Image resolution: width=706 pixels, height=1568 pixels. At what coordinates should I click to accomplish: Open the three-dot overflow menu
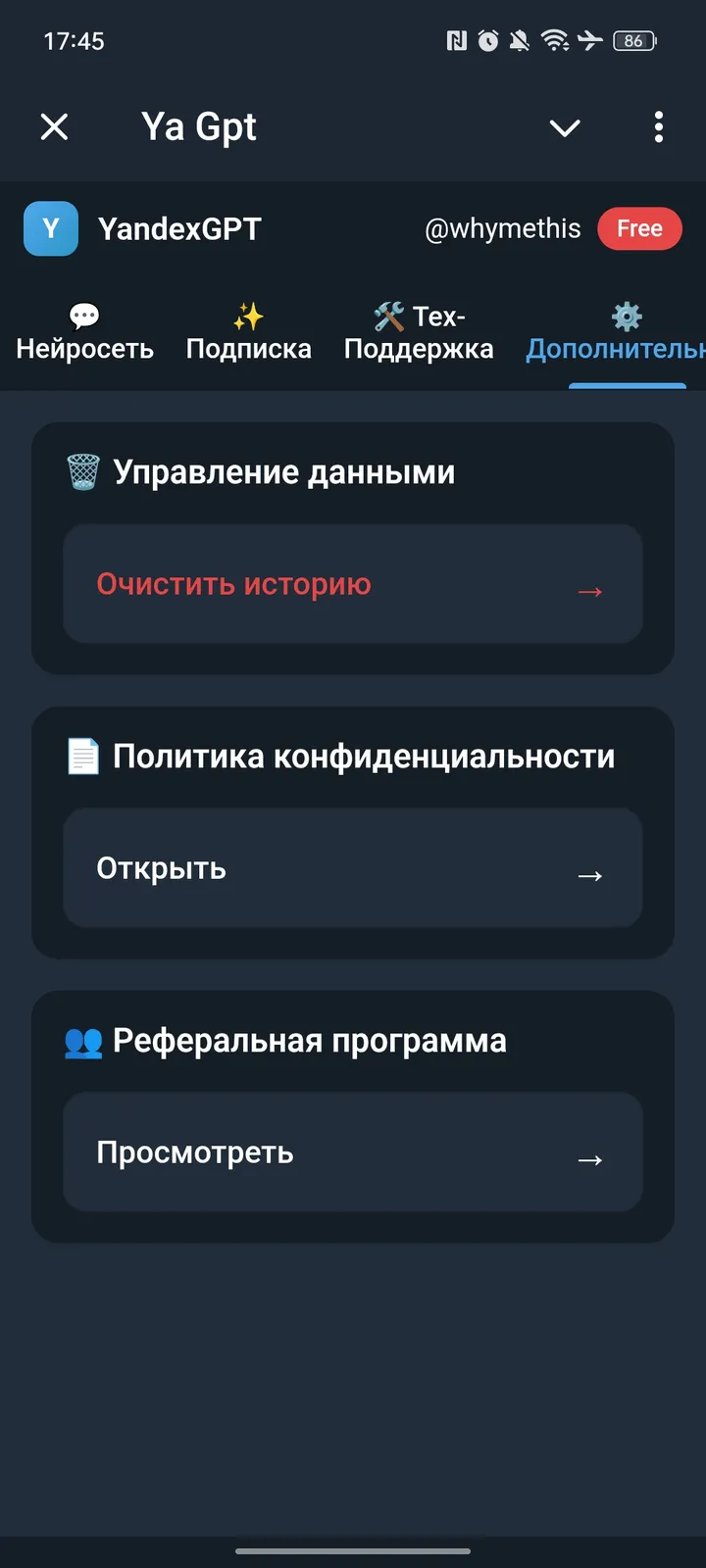tap(659, 127)
